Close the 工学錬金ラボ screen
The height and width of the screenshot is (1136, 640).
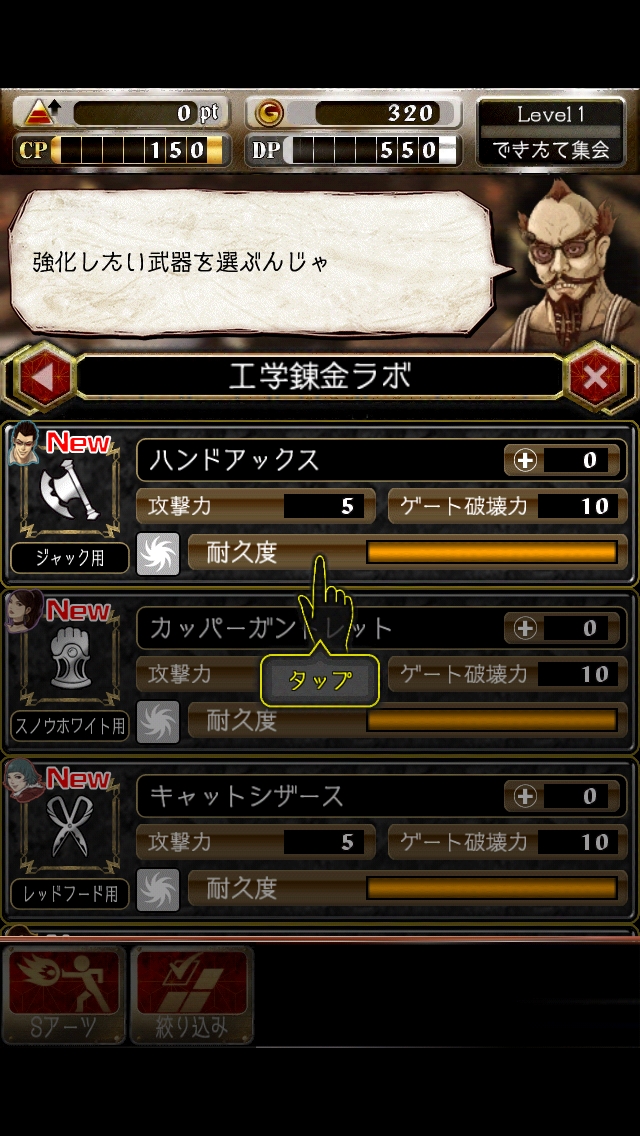pyautogui.click(x=596, y=378)
